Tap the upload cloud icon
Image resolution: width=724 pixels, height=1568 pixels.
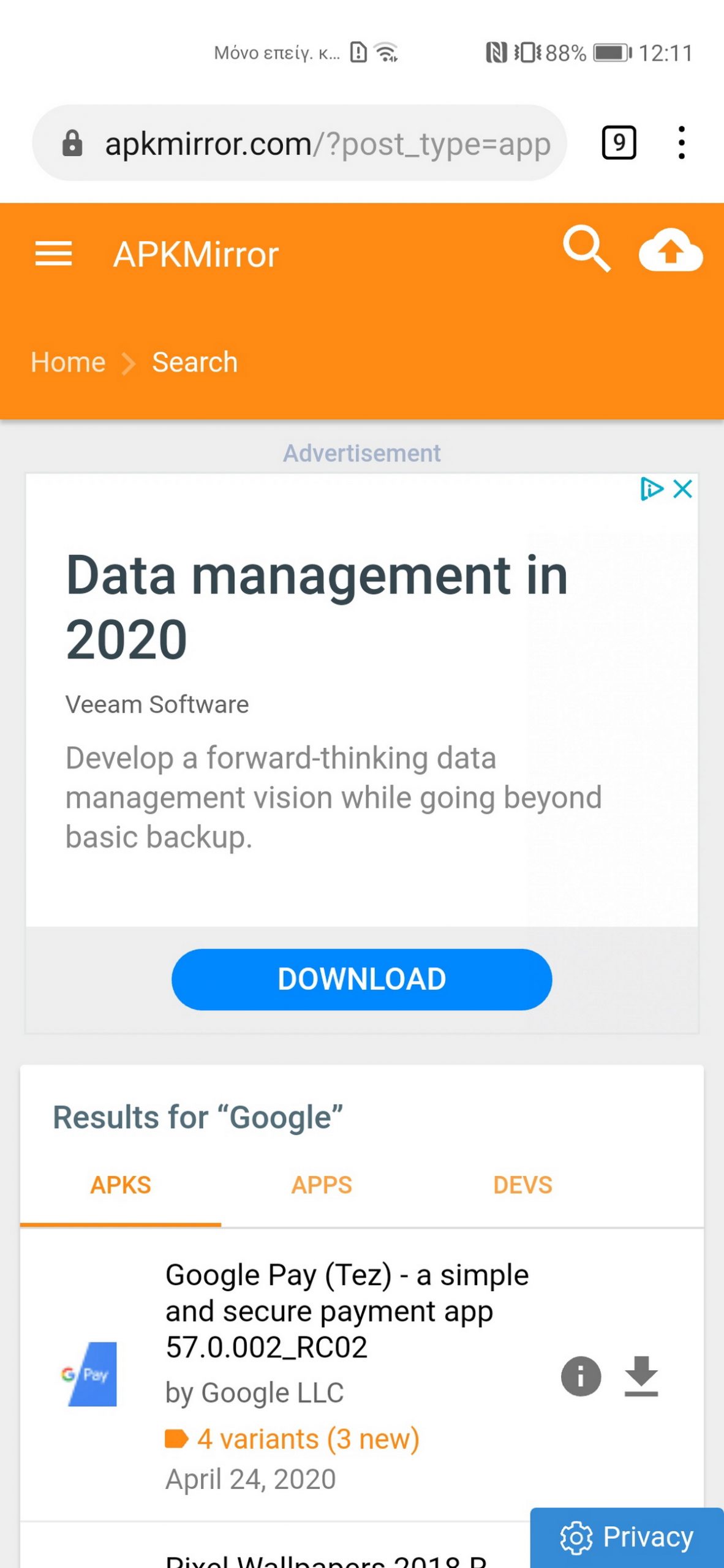click(x=670, y=249)
